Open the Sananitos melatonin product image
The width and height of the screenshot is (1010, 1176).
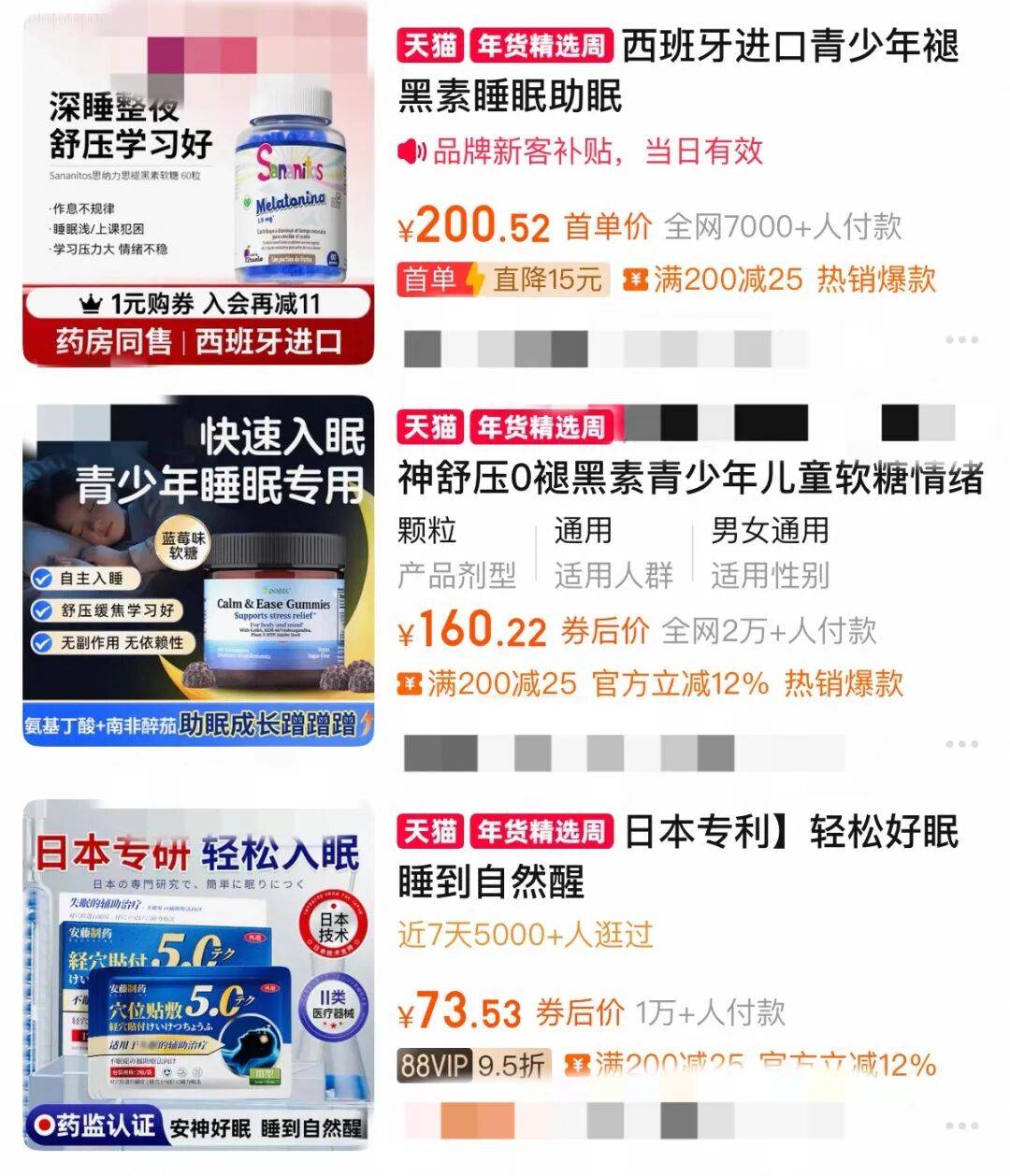[198, 187]
